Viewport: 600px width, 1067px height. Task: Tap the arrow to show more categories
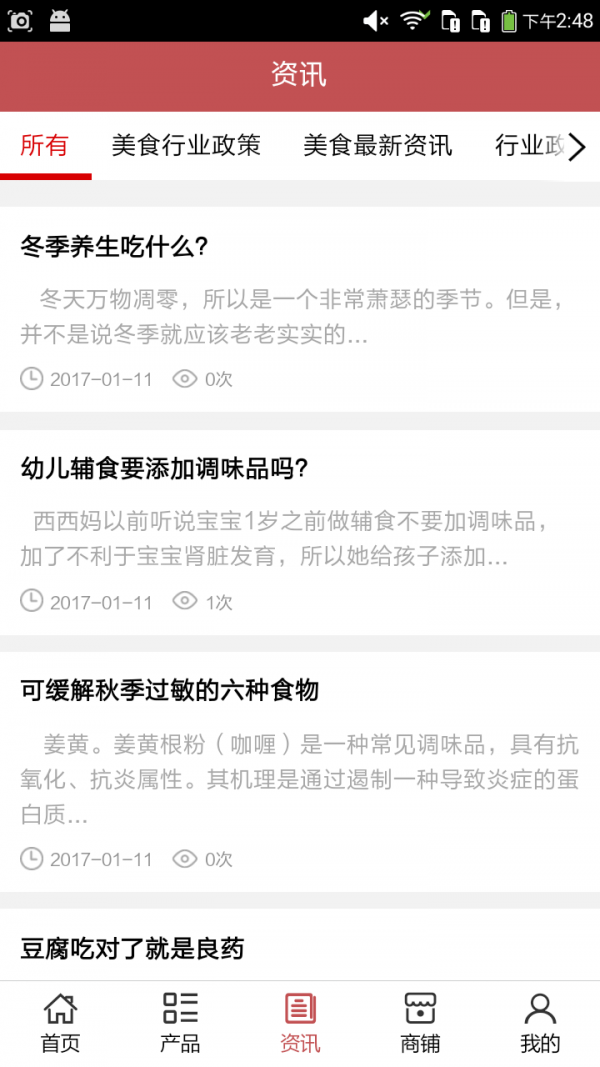(577, 147)
